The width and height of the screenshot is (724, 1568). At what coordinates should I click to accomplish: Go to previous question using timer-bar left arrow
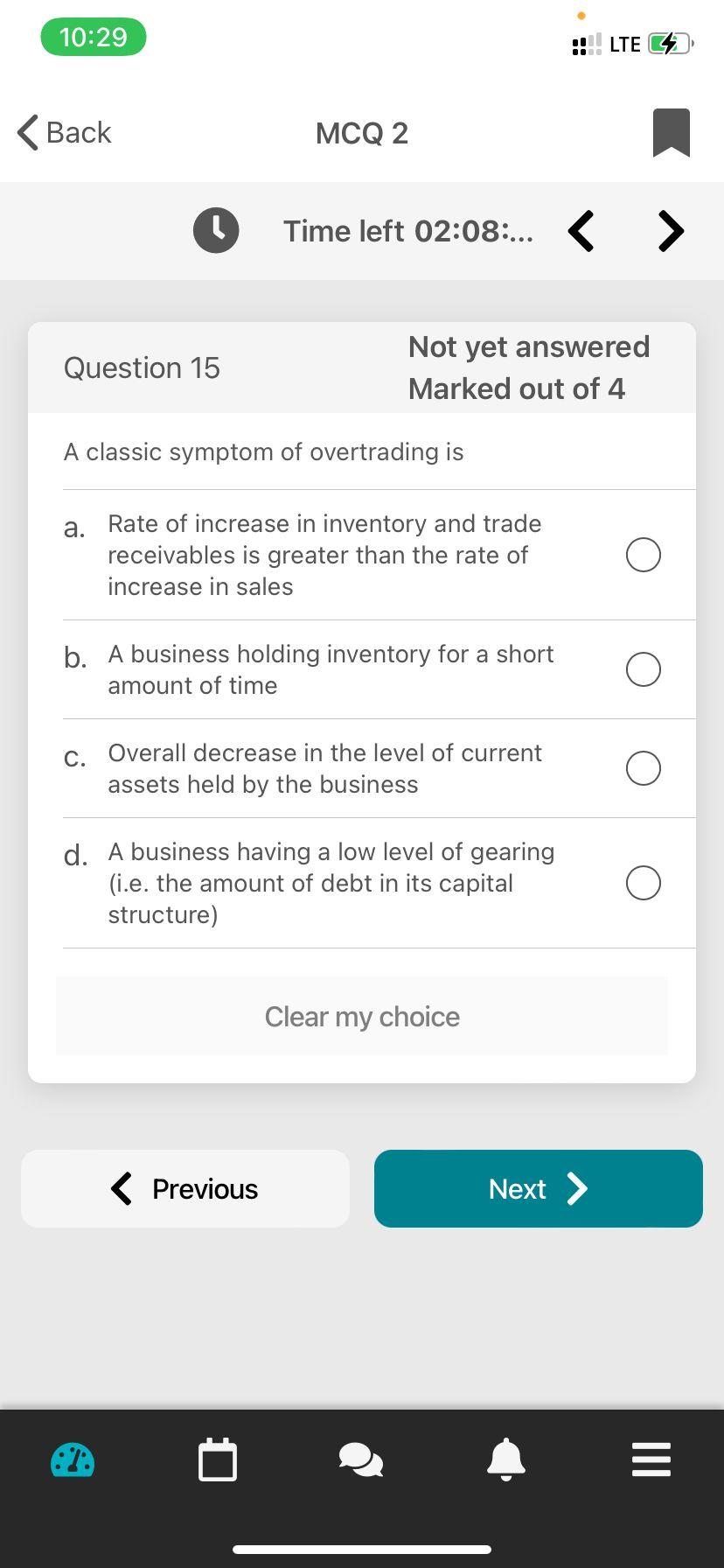[581, 231]
